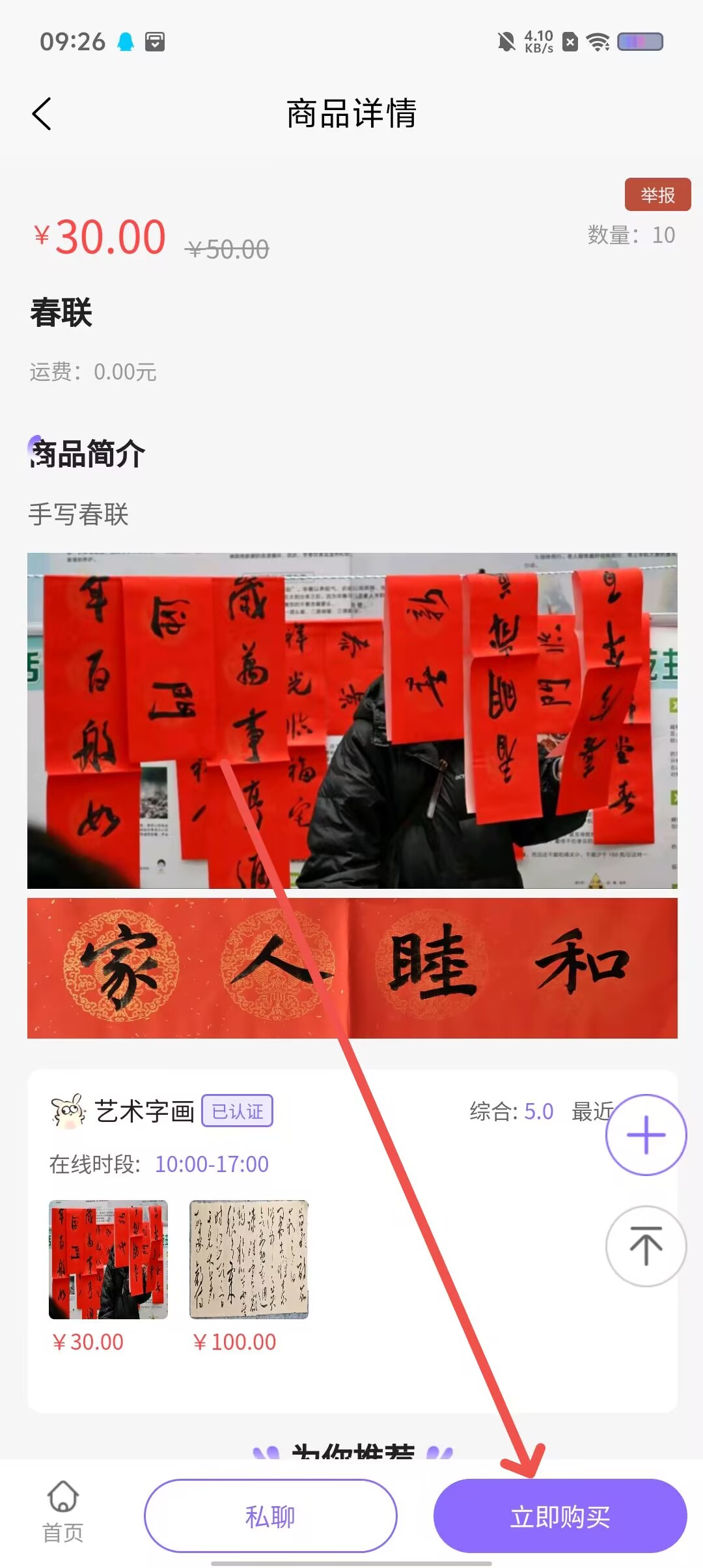The image size is (703, 1568).
Task: Open the 艺术字画 seller profile
Action: (x=145, y=1112)
